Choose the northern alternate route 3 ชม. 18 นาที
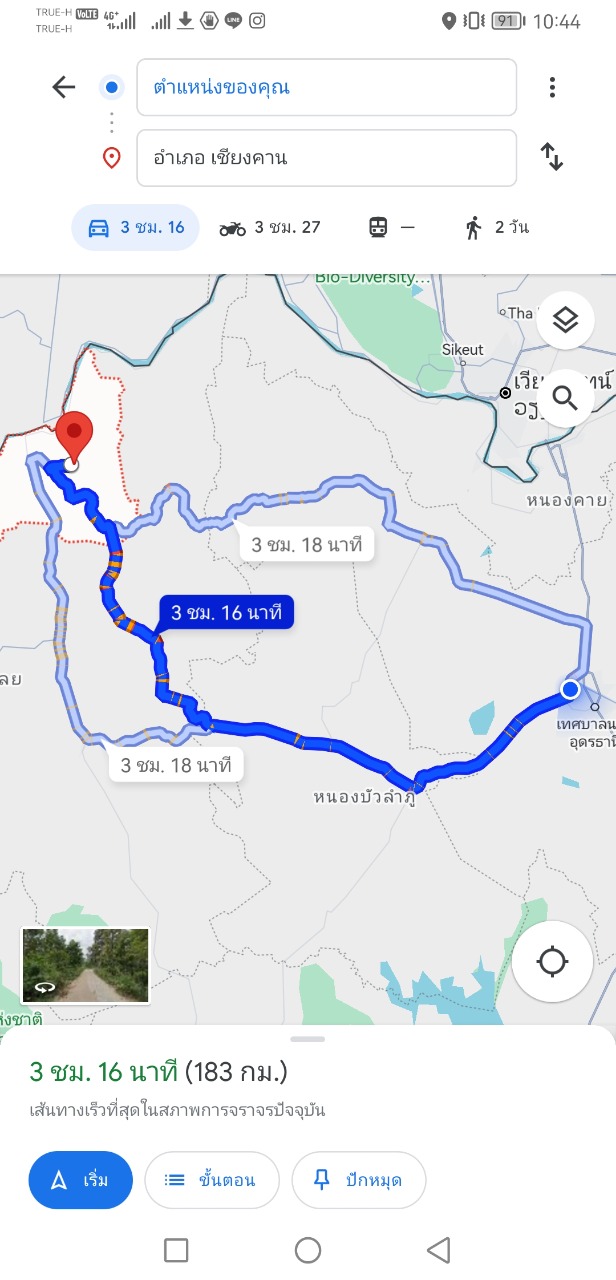This screenshot has height=1280, width=616. click(x=306, y=546)
